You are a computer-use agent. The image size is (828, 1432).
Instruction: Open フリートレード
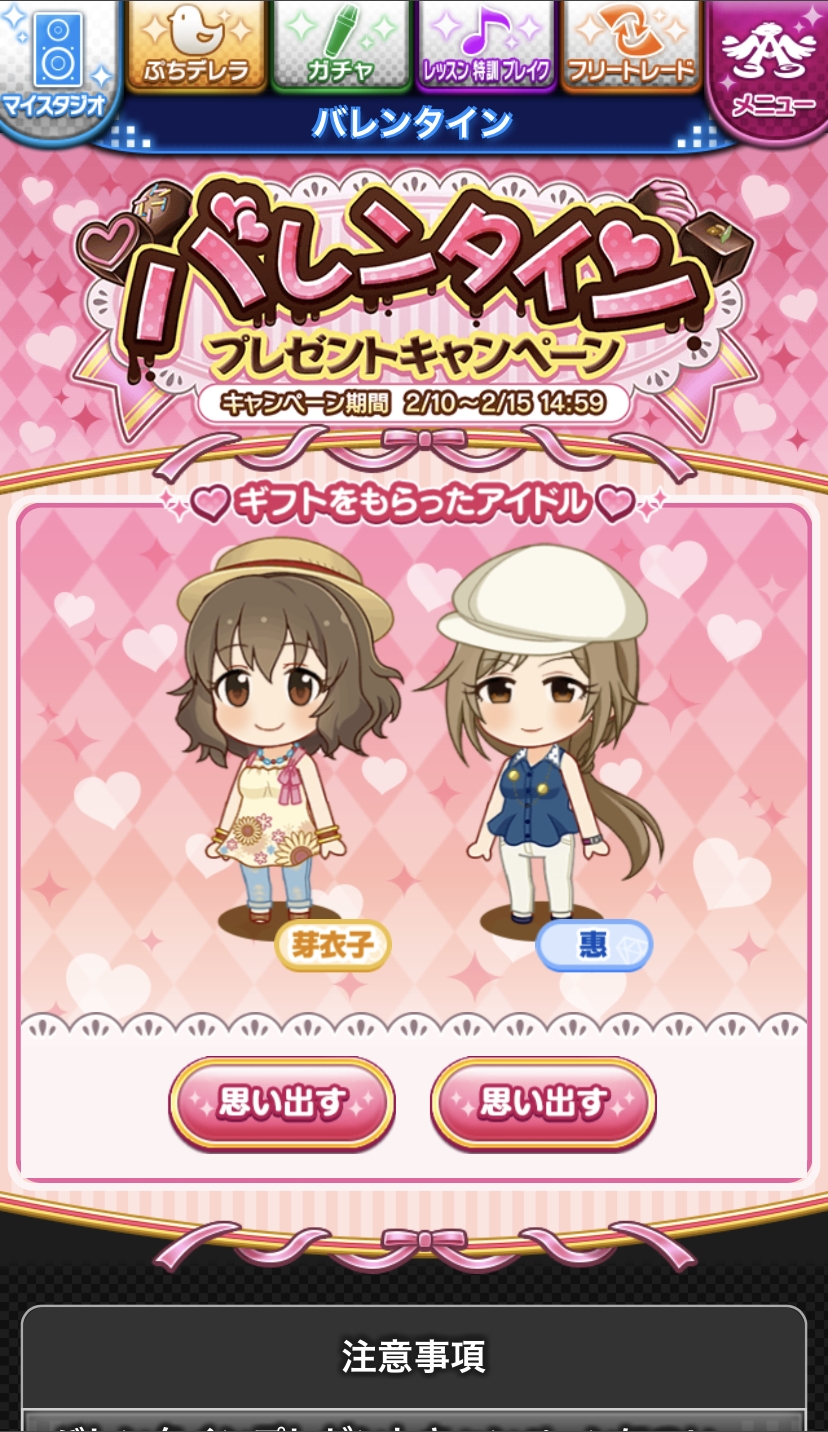point(631,47)
